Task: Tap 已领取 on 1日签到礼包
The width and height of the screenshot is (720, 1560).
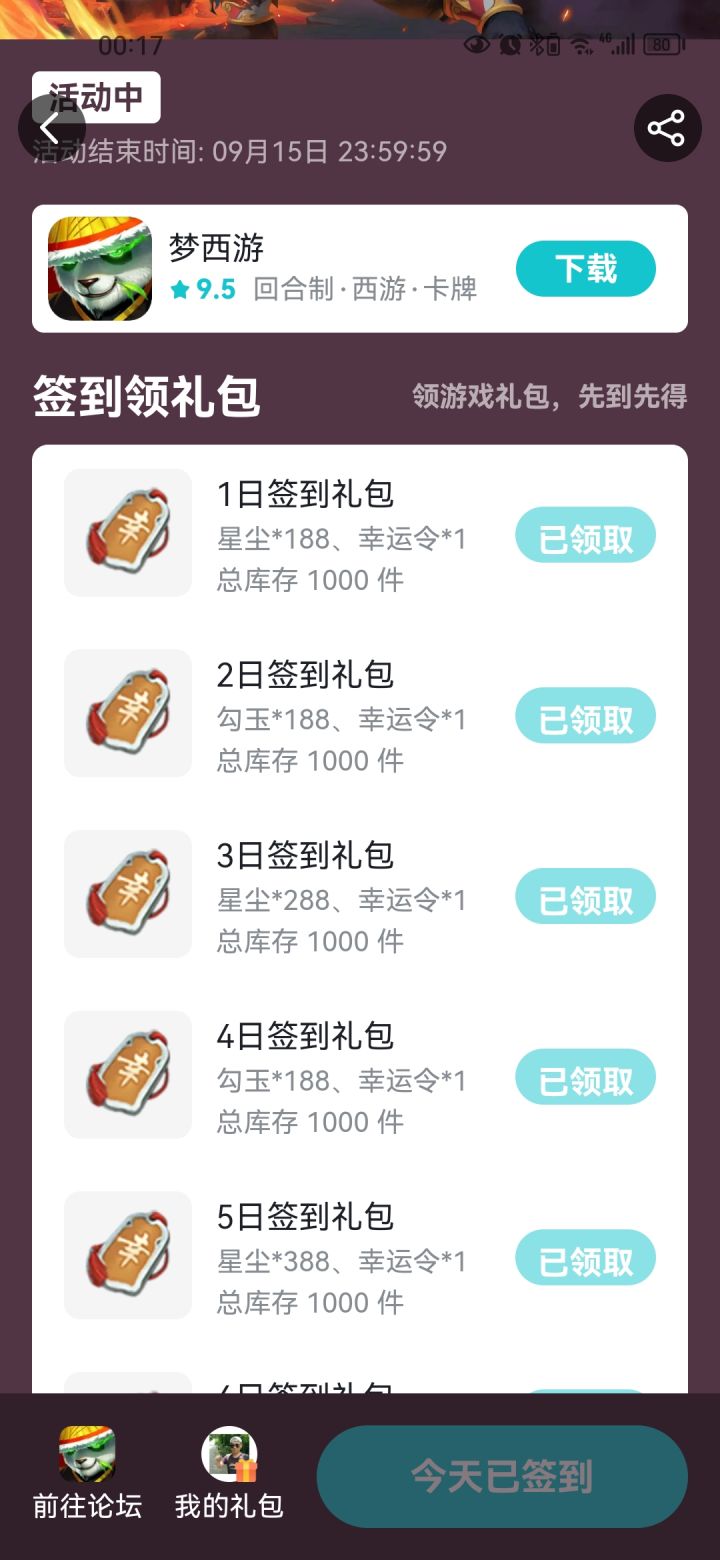Action: click(585, 538)
